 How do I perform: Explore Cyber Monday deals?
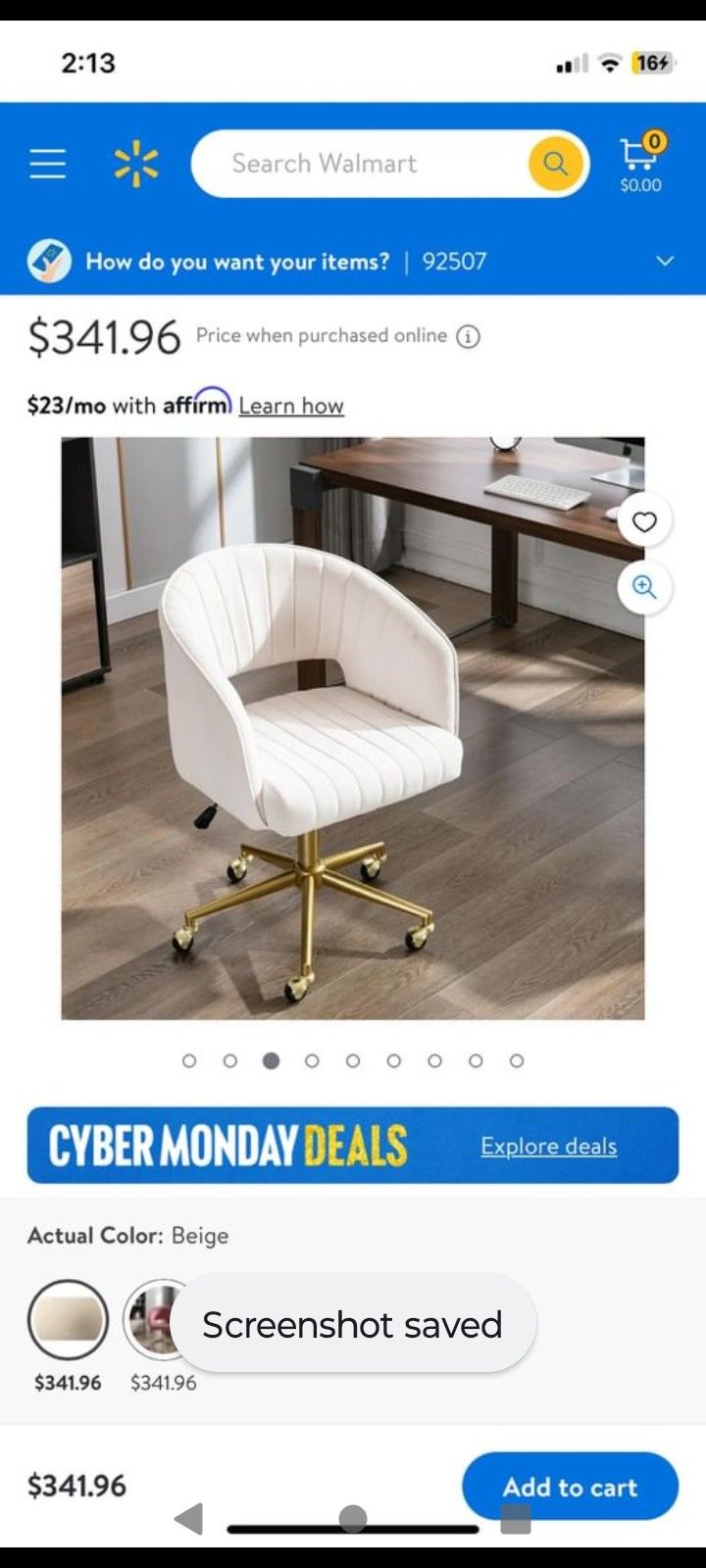(548, 1147)
